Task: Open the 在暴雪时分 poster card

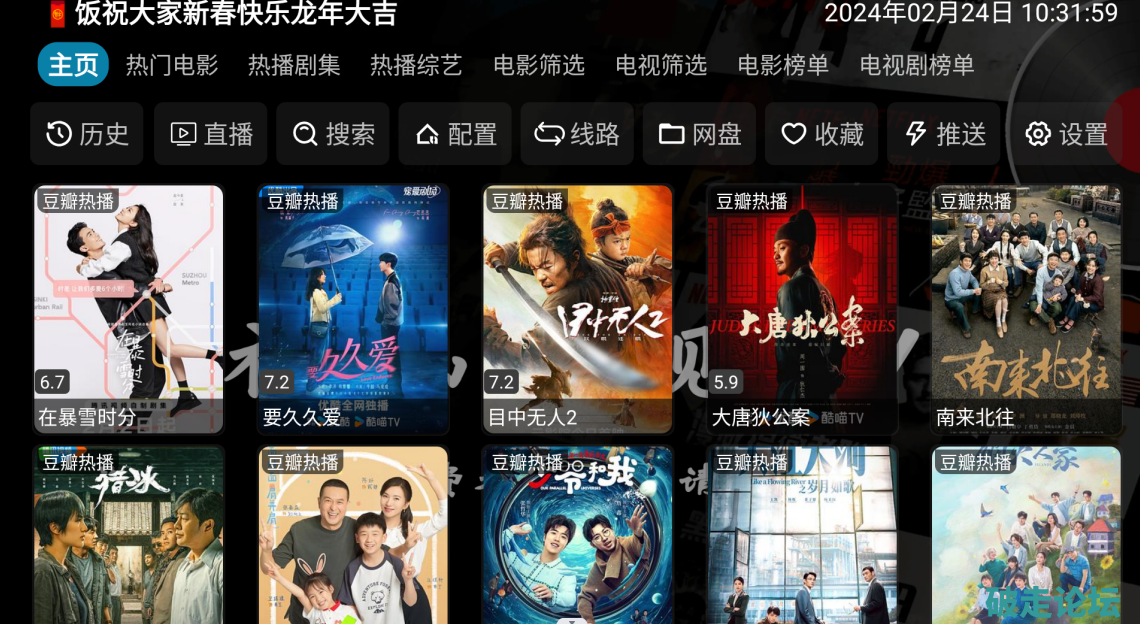Action: tap(129, 308)
